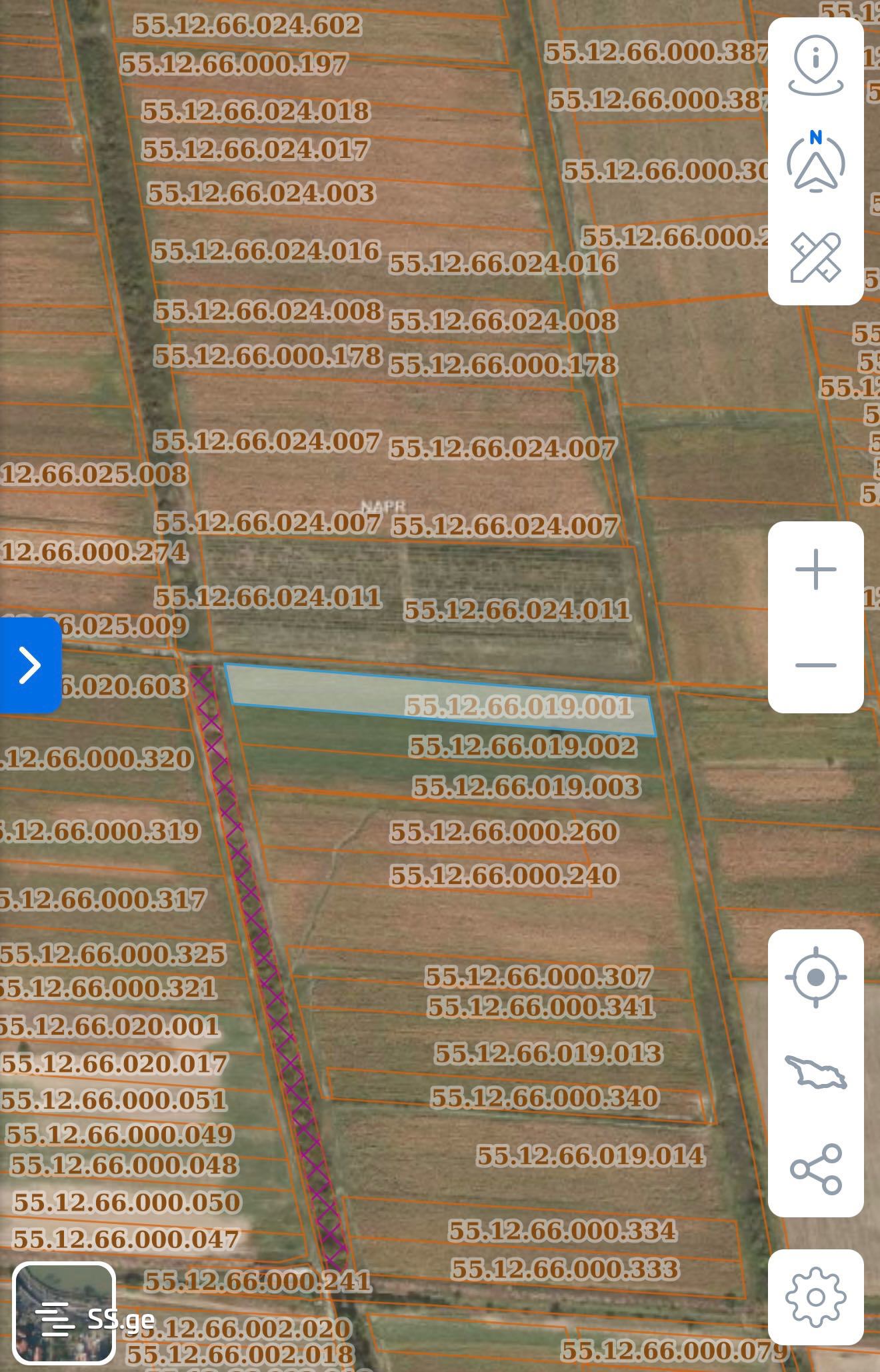Zoom in on the map
This screenshot has height=1372, width=880.
(815, 570)
